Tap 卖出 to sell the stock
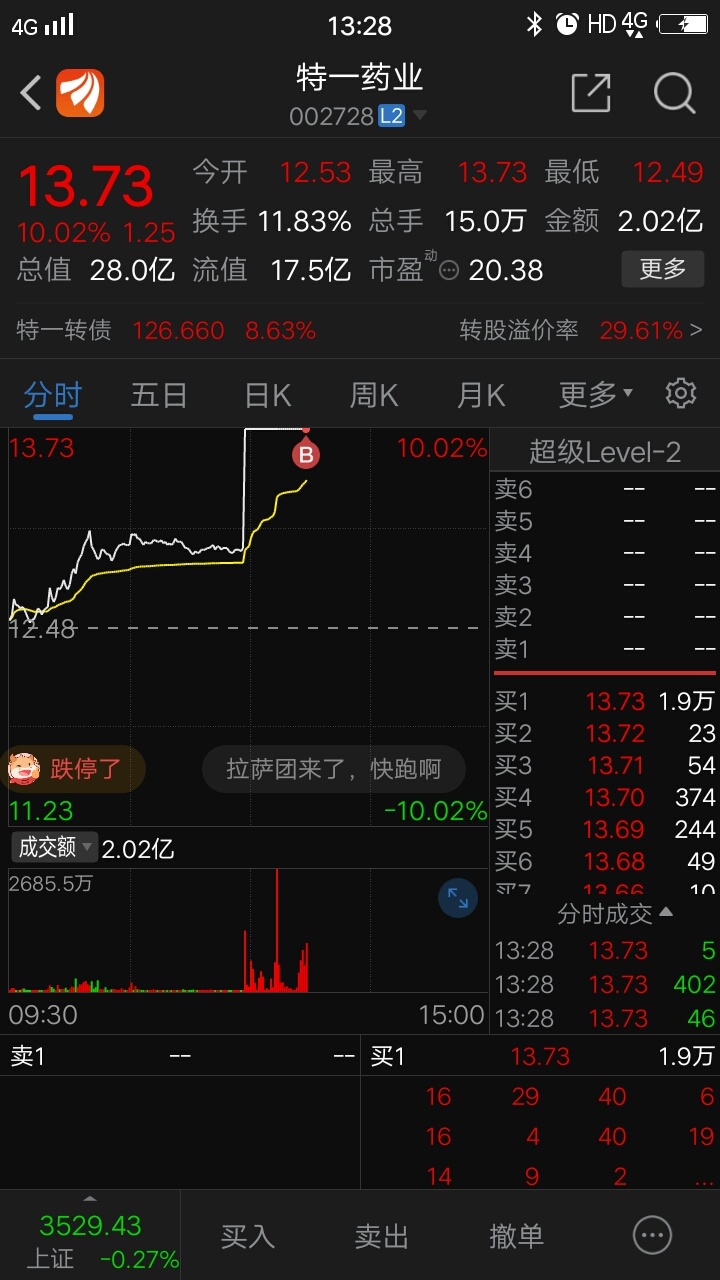 (x=382, y=1236)
